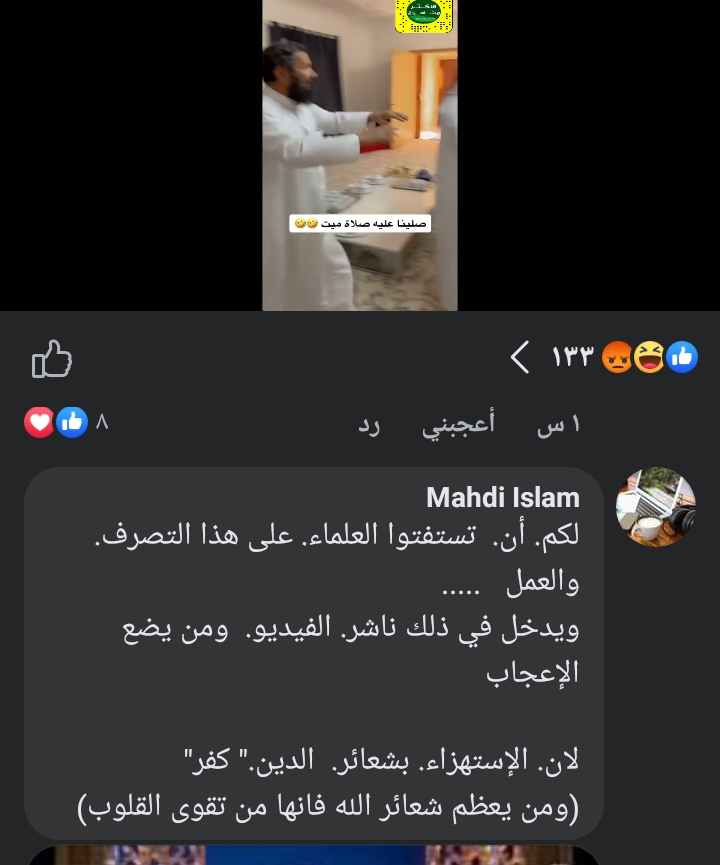Open Mahdi Islam's profile picture

click(x=655, y=507)
